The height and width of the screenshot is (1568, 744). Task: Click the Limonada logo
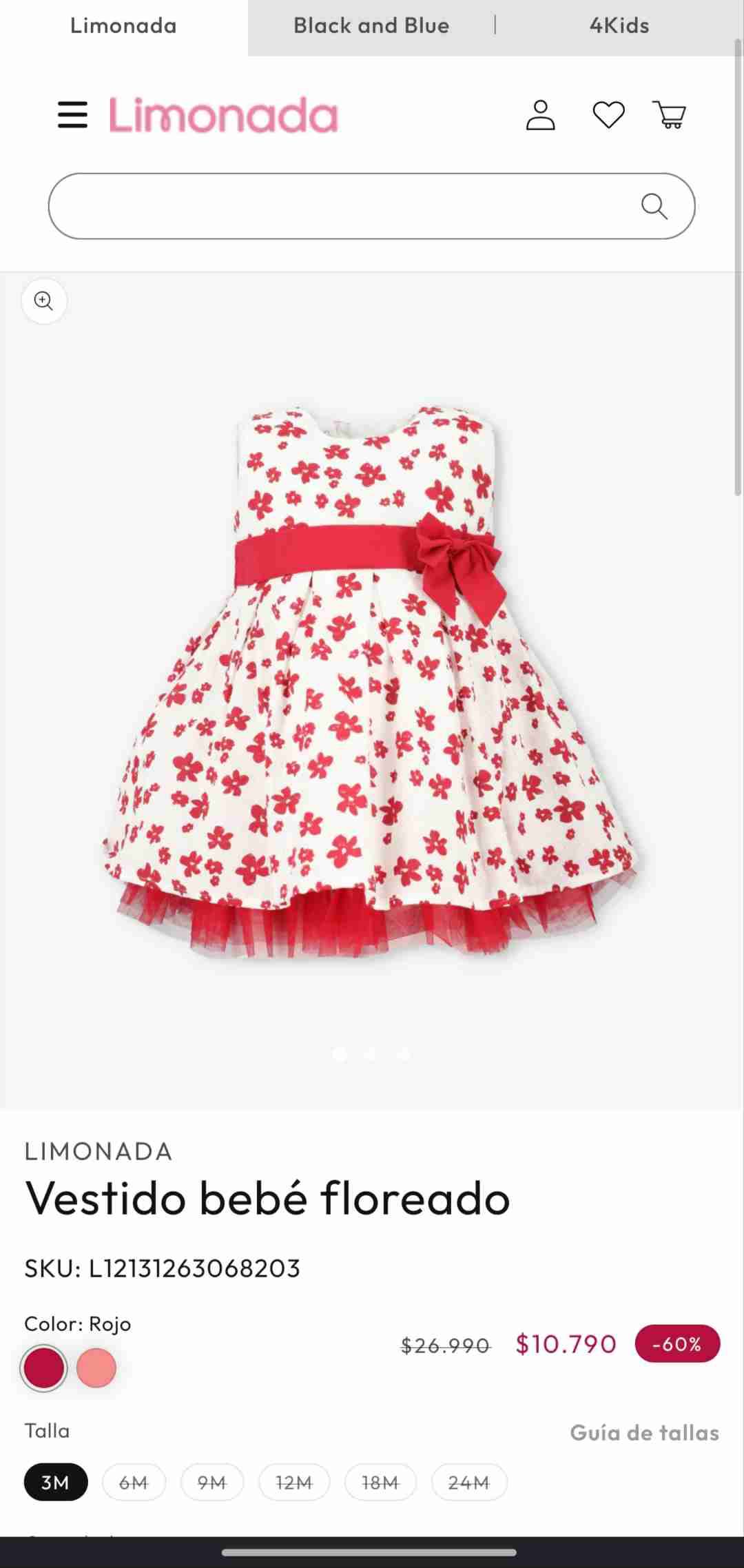pos(223,115)
